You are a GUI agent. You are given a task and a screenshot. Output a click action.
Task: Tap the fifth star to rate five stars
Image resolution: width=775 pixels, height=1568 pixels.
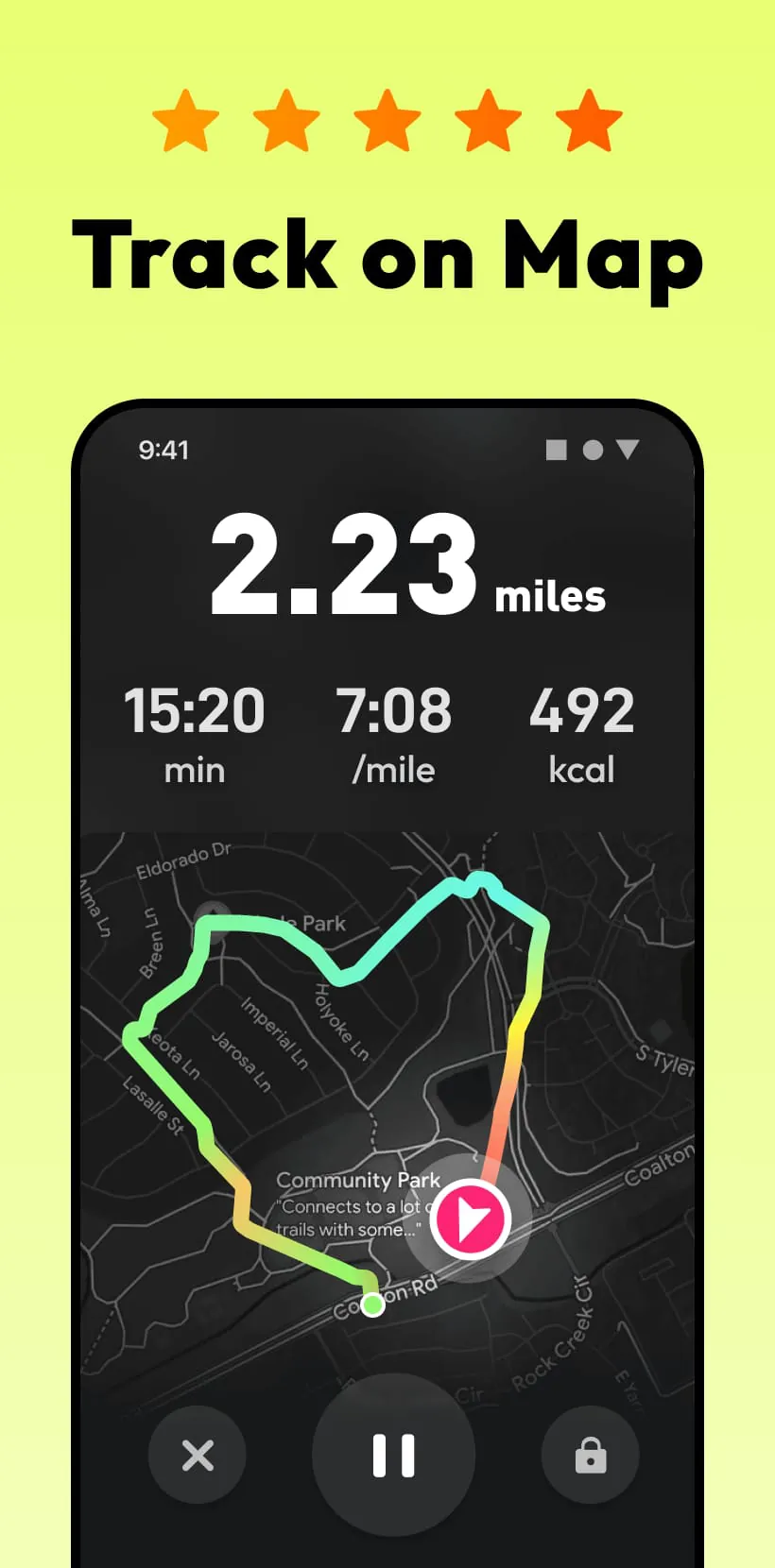pyautogui.click(x=588, y=121)
